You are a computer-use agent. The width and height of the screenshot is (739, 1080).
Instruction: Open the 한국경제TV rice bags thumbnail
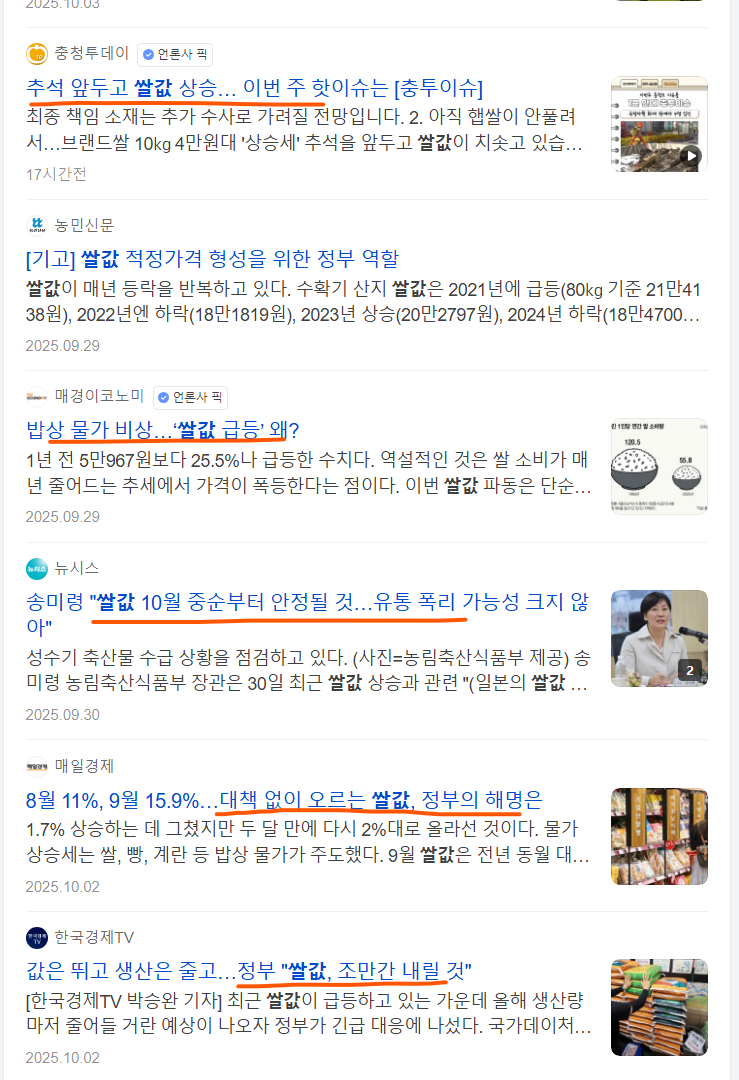tap(659, 1007)
